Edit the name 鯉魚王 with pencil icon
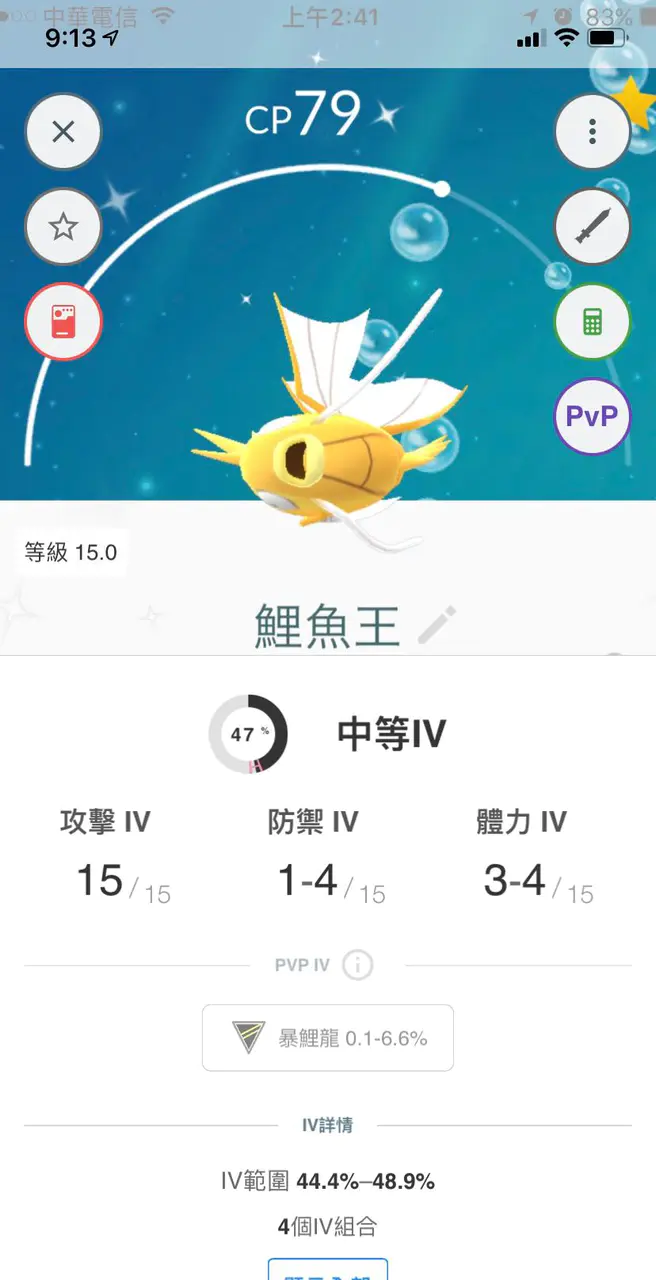 pyautogui.click(x=436, y=625)
